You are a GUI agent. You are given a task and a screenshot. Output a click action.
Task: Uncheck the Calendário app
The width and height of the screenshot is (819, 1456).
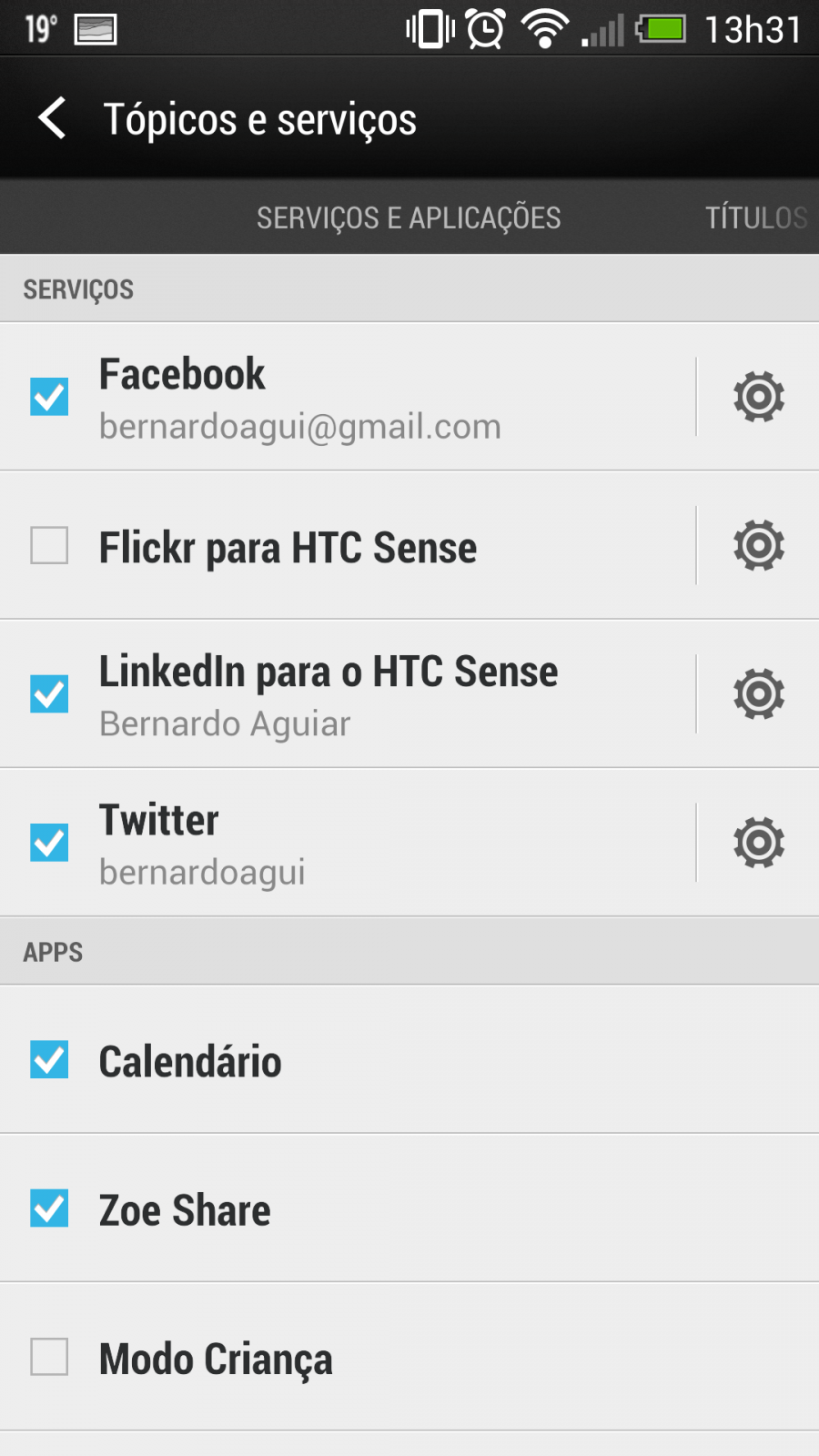click(49, 1060)
